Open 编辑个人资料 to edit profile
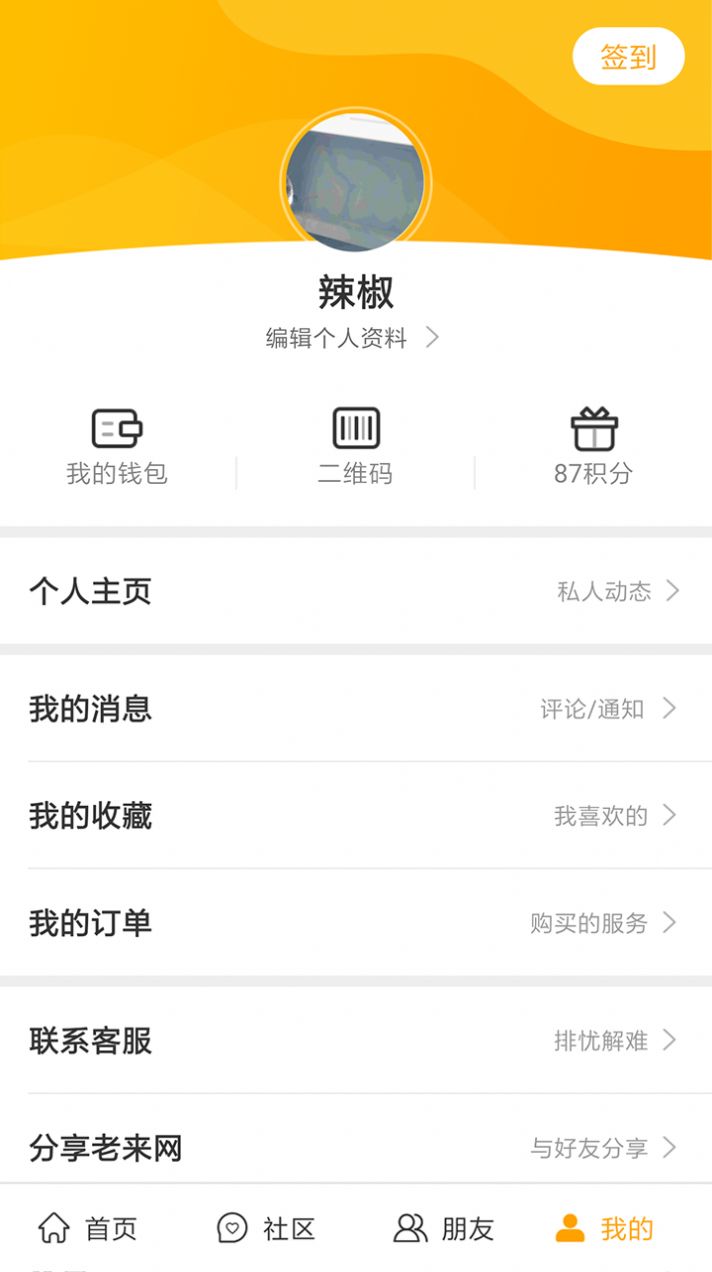Image resolution: width=712 pixels, height=1272 pixels. pyautogui.click(x=352, y=338)
